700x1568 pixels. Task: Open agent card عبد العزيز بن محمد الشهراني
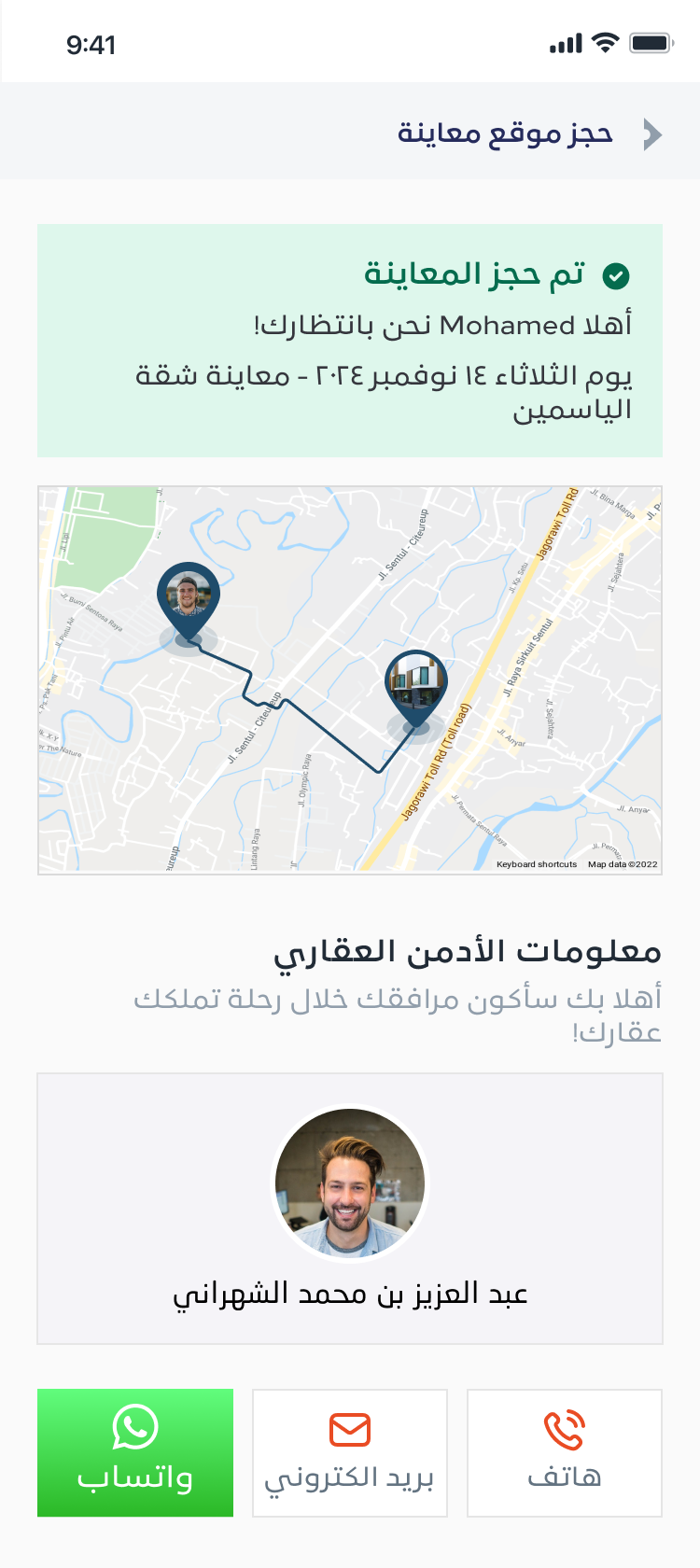[x=350, y=1209]
